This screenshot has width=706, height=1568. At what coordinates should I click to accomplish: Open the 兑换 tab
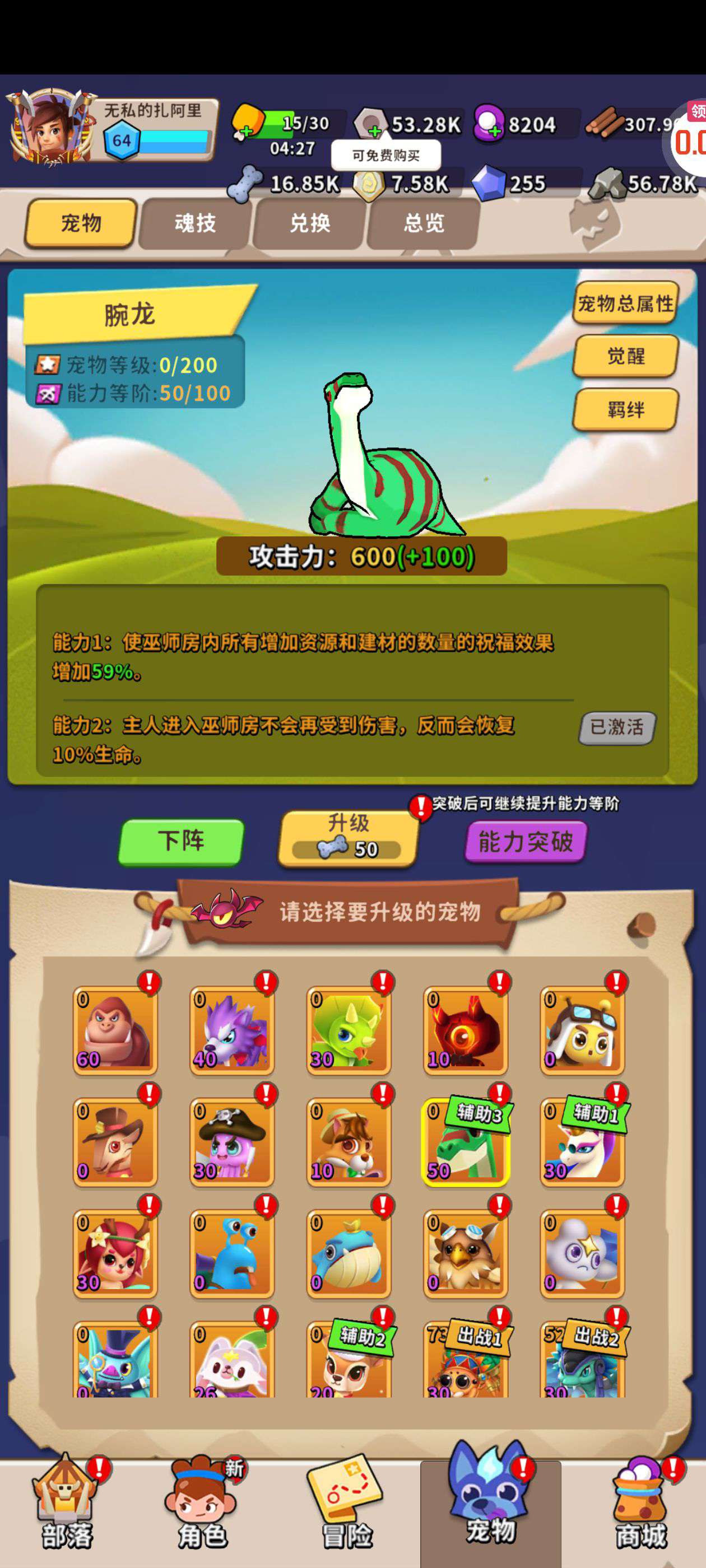309,223
